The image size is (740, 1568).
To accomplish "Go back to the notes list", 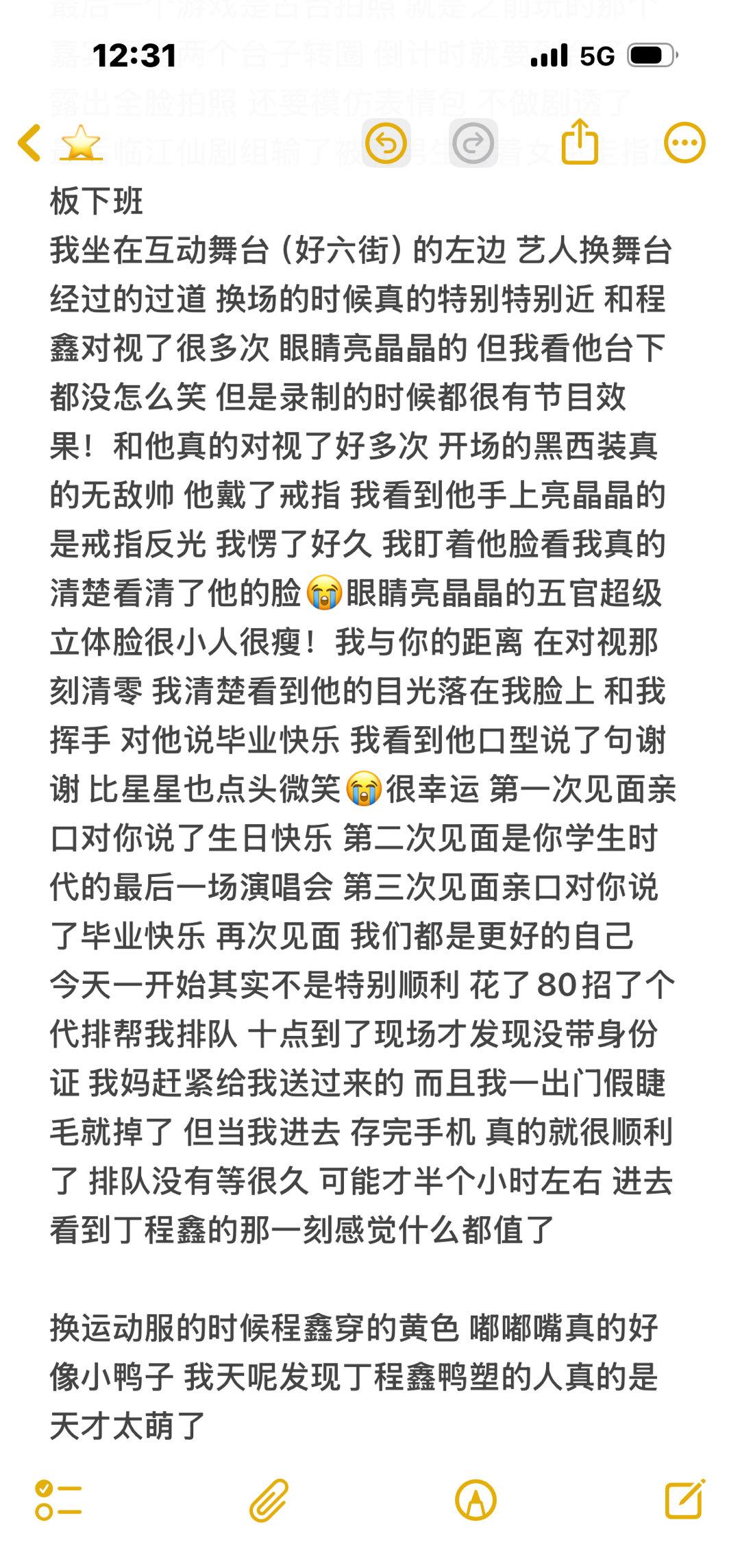I will 29,143.
